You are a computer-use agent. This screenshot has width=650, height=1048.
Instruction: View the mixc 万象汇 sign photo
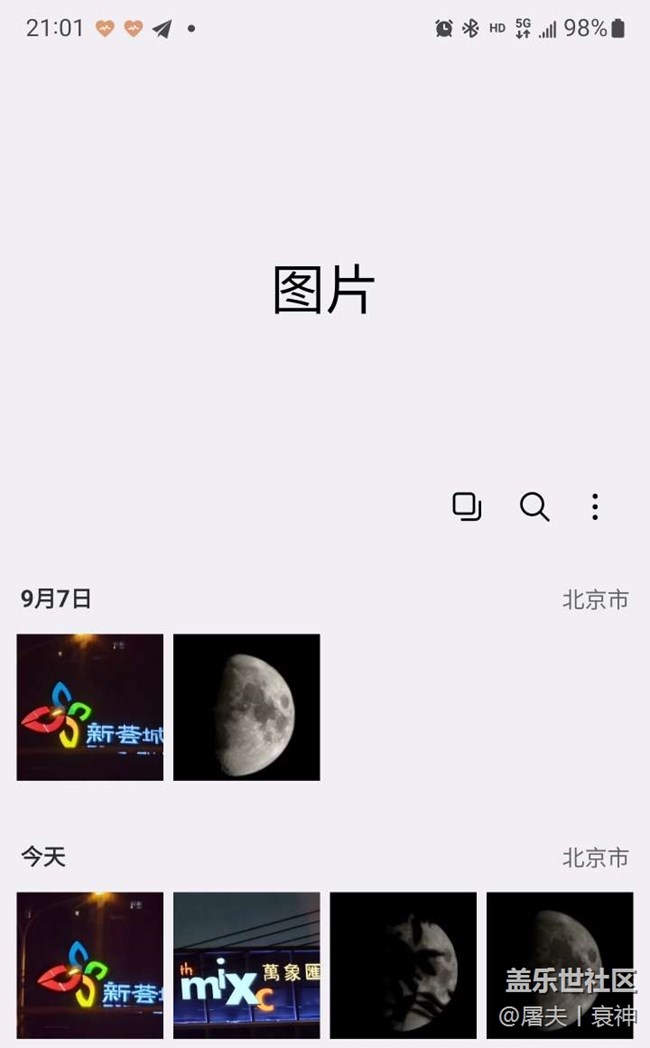(x=247, y=965)
